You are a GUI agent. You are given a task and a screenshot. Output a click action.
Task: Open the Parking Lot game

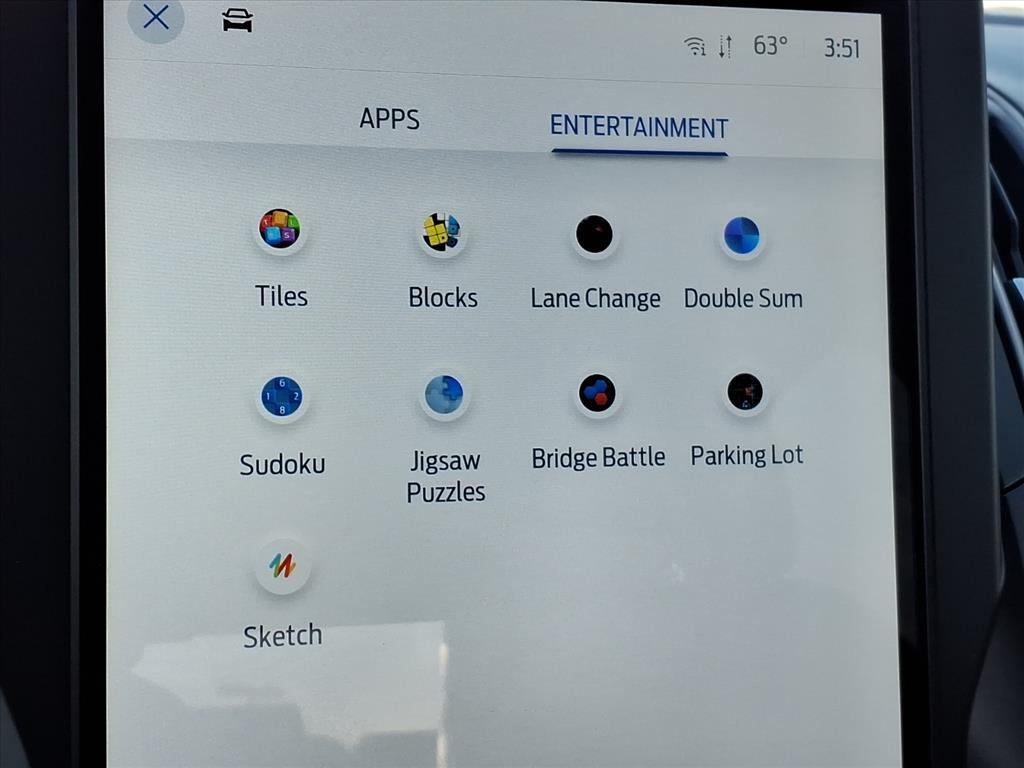745,392
